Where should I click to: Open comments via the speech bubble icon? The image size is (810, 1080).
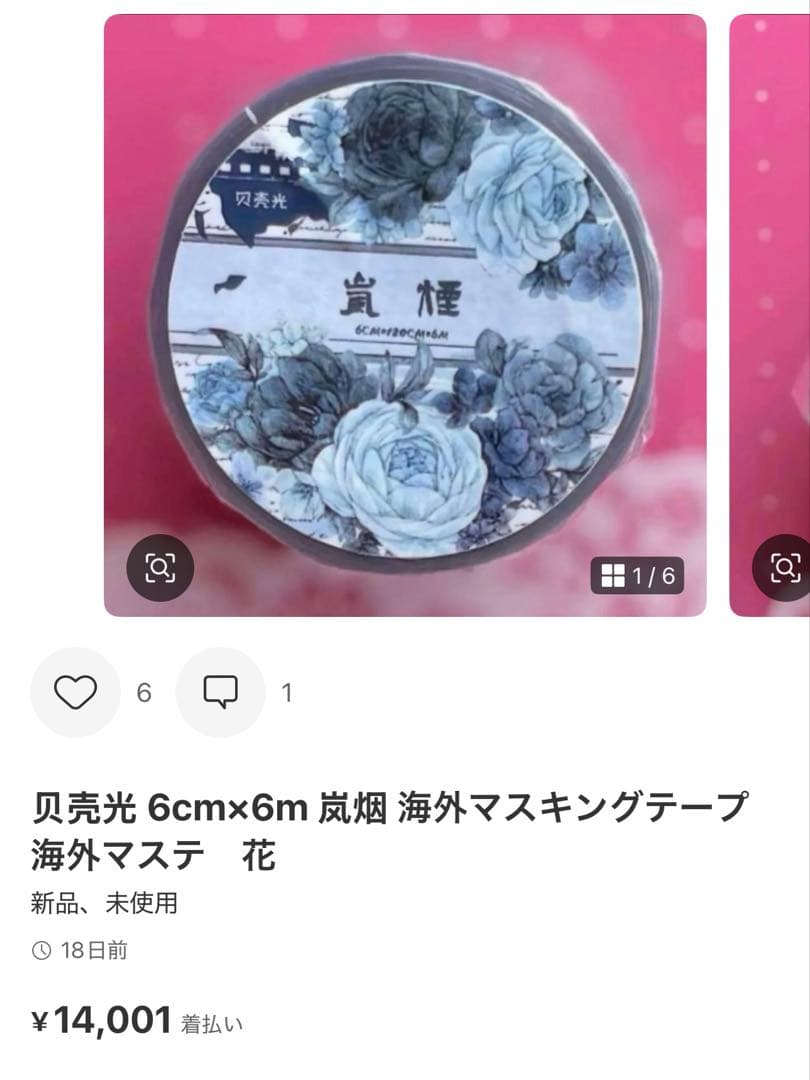point(220,689)
